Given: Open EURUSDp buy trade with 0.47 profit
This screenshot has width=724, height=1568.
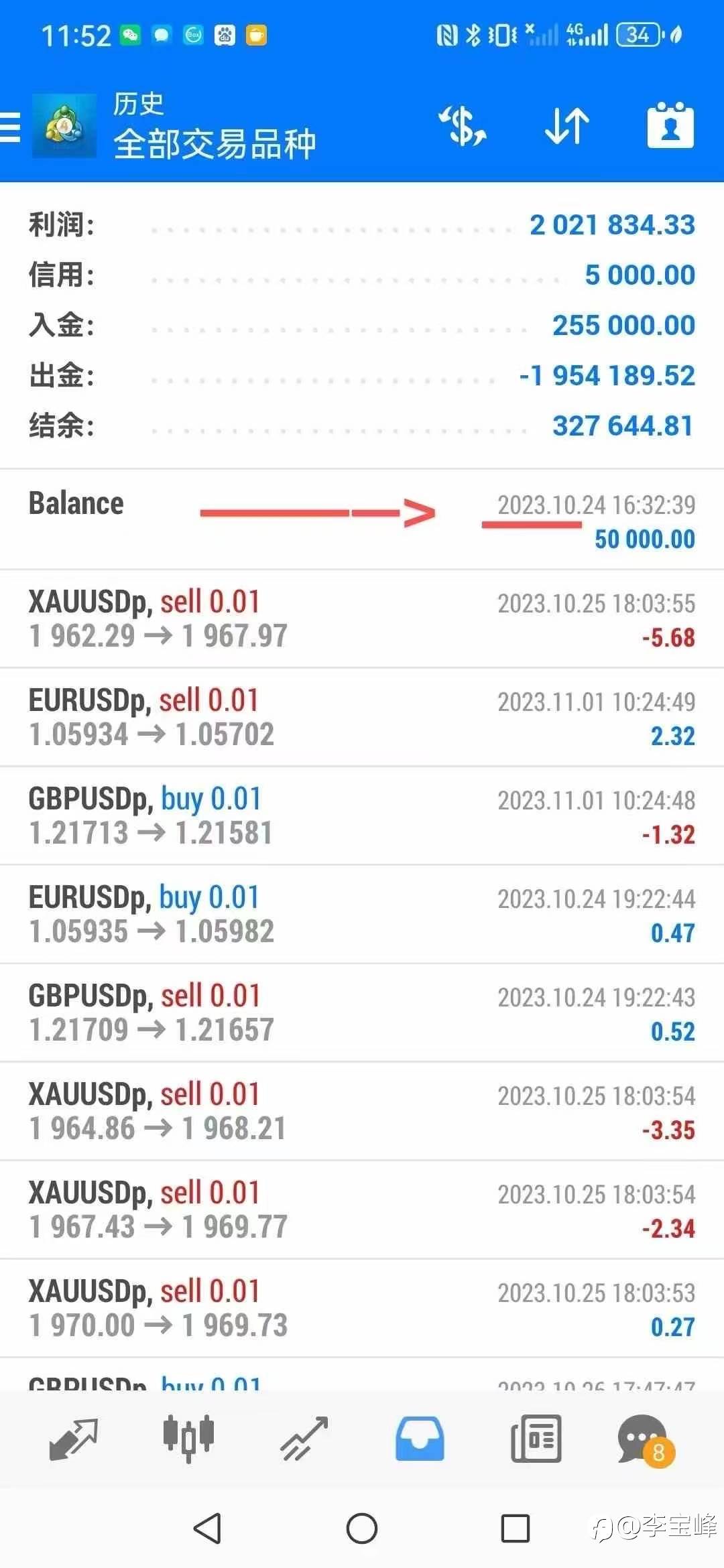Looking at the screenshot, I should coord(362,915).
